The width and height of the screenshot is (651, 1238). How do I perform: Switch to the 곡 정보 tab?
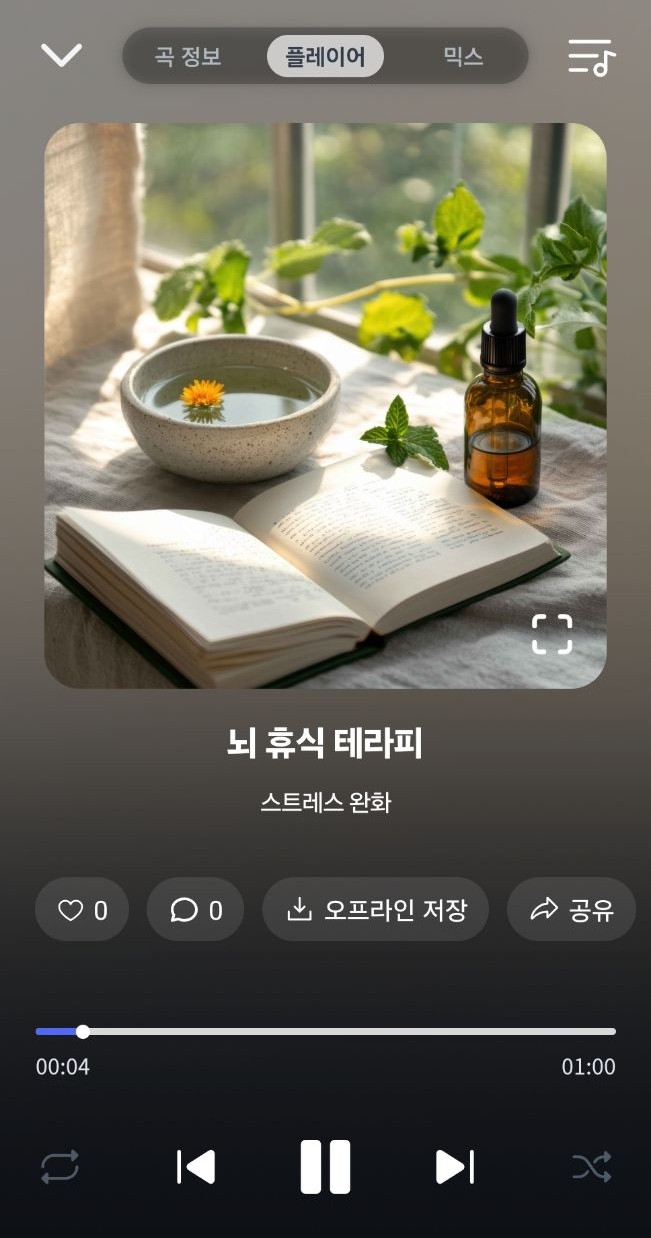[x=188, y=56]
